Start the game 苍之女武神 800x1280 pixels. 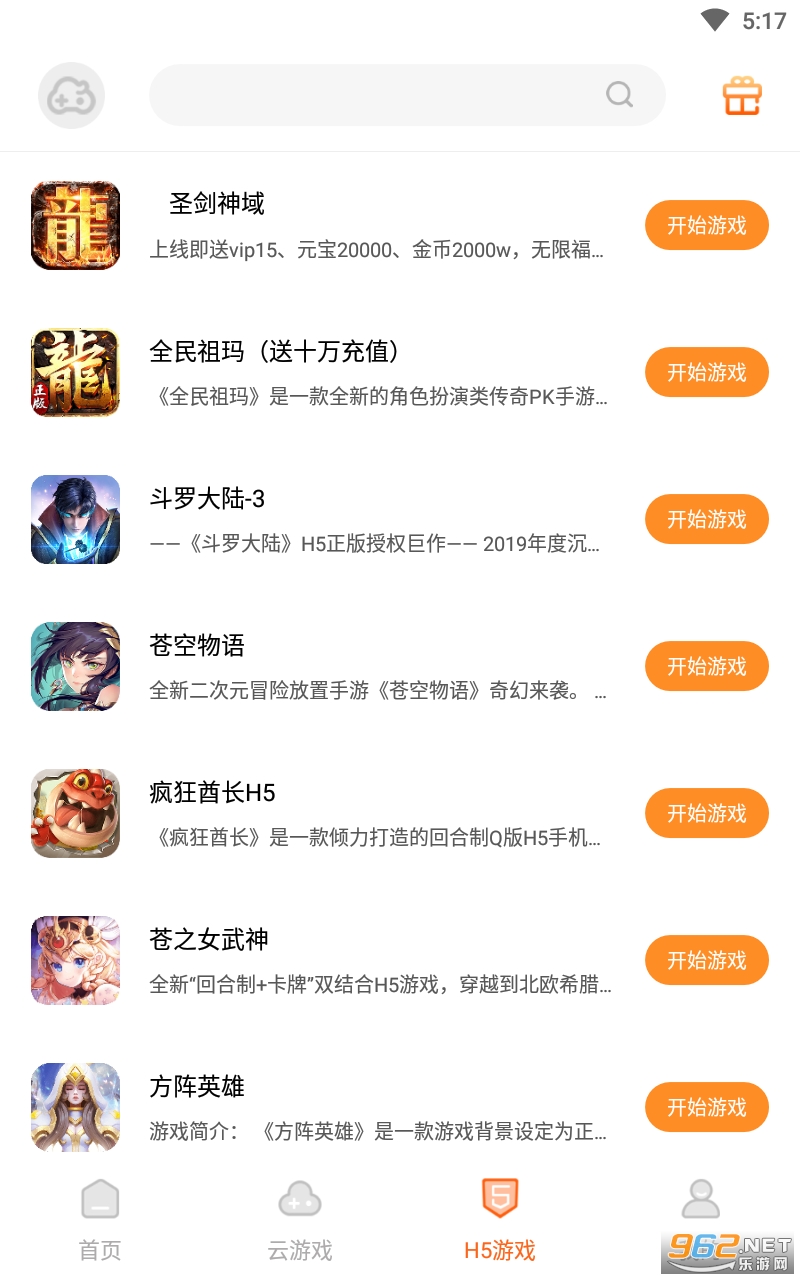706,960
